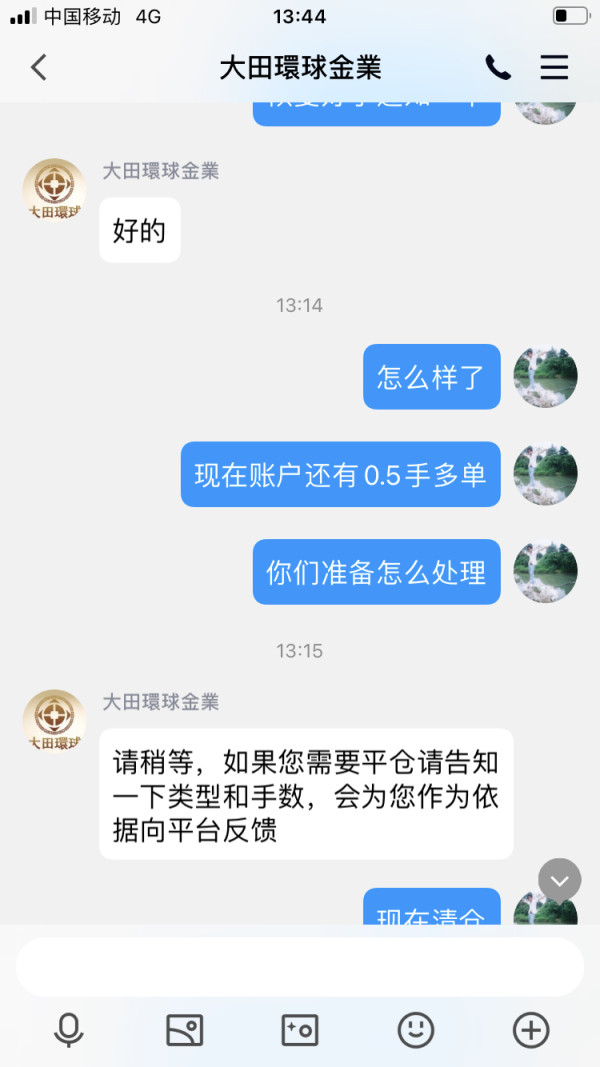
Task: Open the chat menu with three lines
Action: (554, 67)
